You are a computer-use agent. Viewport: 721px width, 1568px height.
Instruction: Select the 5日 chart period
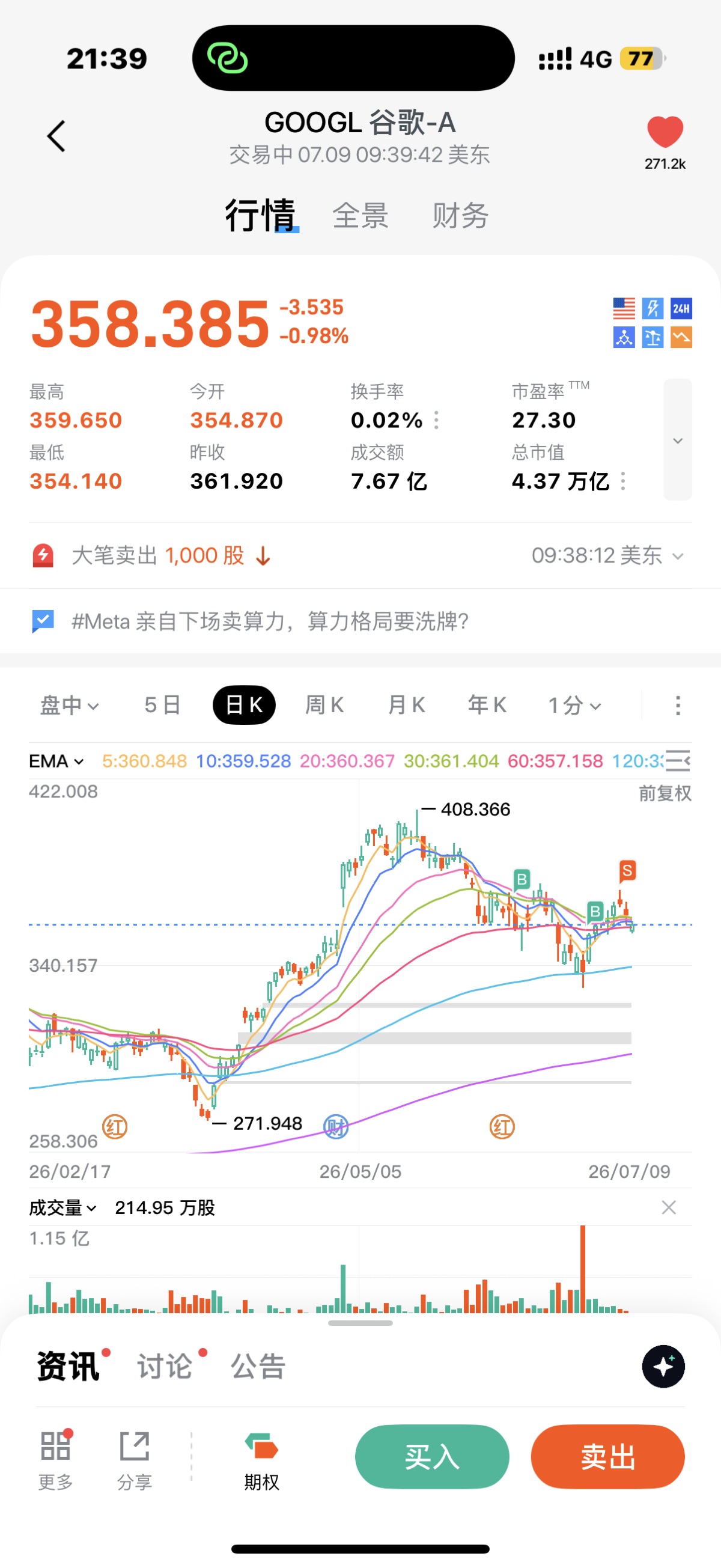point(162,705)
